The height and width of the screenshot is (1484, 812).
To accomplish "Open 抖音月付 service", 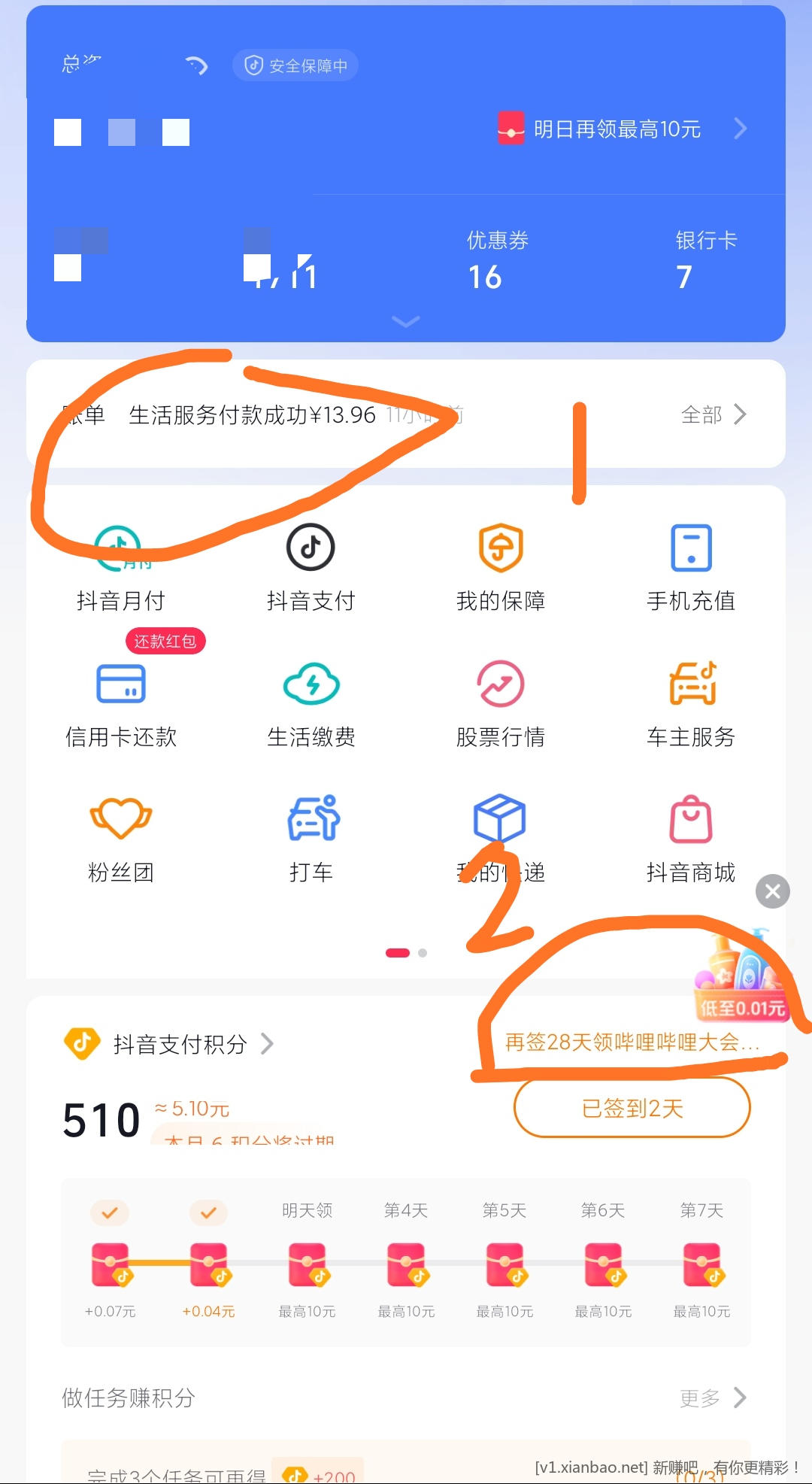I will point(121,568).
